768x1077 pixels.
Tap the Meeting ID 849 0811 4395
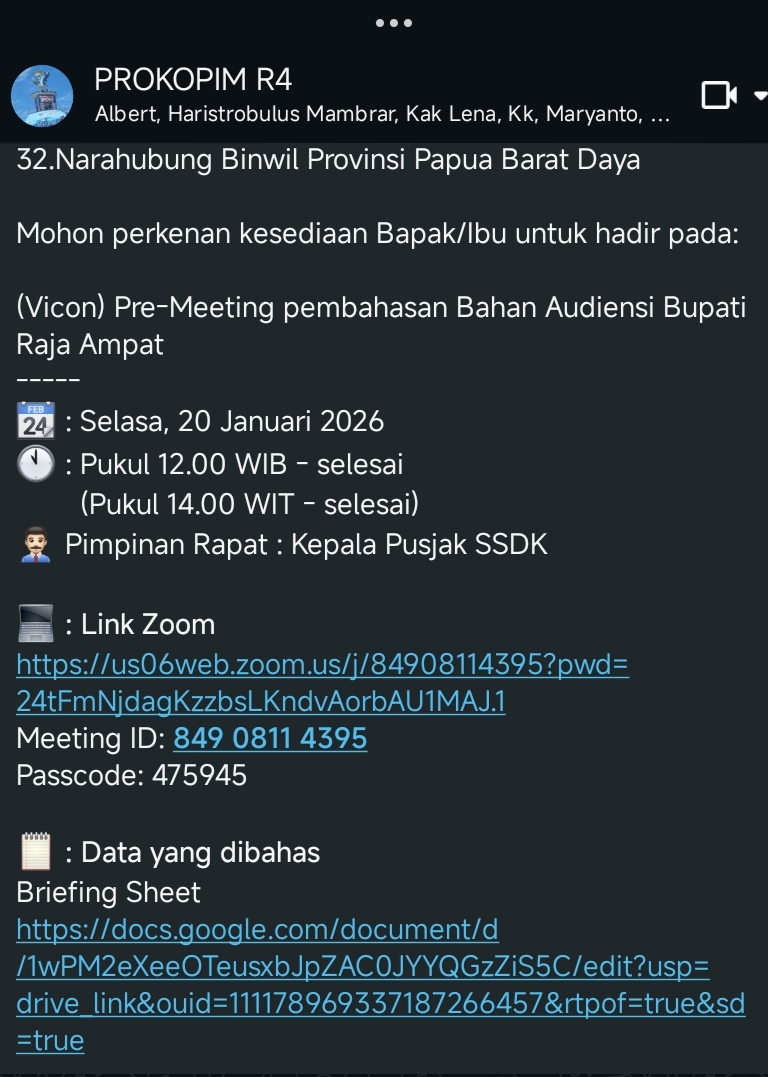point(270,739)
